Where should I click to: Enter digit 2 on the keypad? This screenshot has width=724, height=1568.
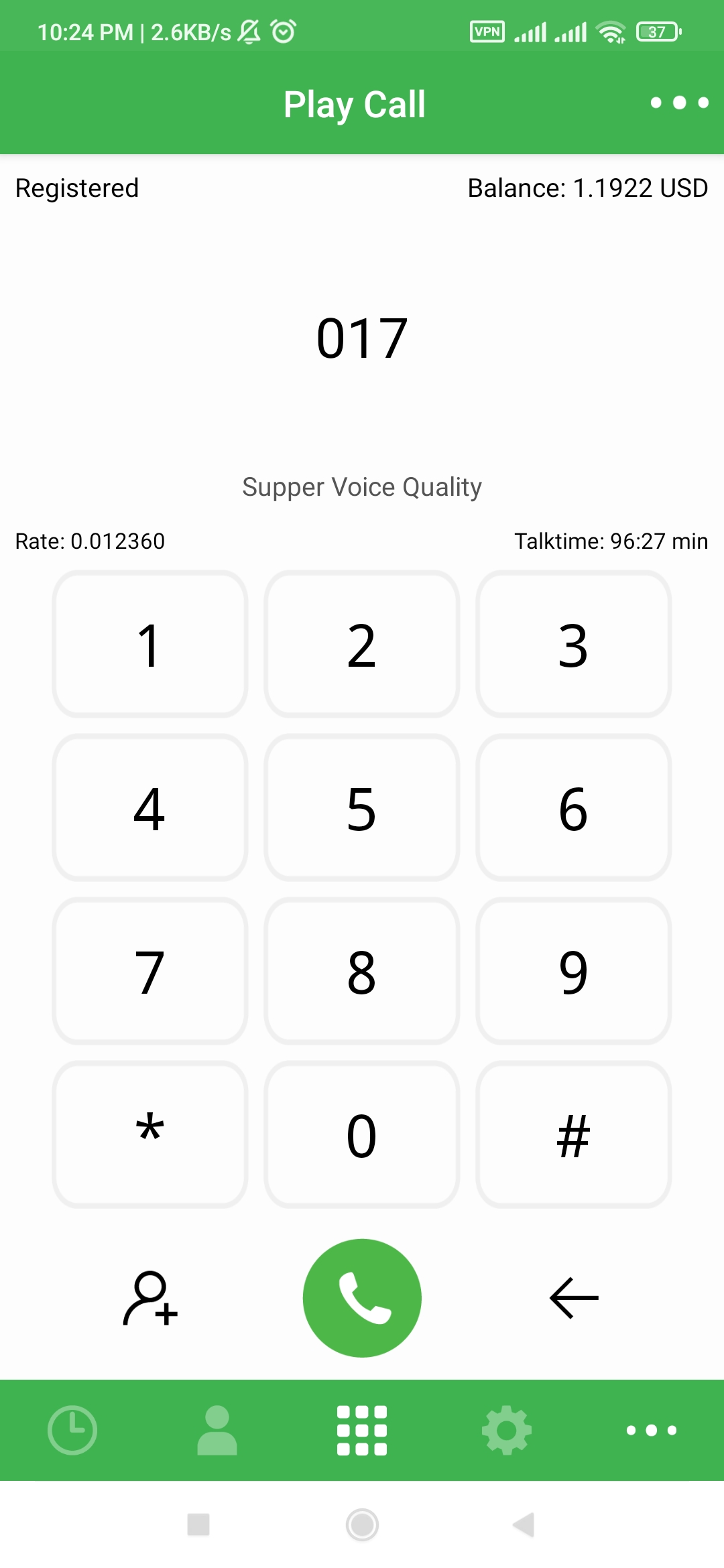click(362, 644)
